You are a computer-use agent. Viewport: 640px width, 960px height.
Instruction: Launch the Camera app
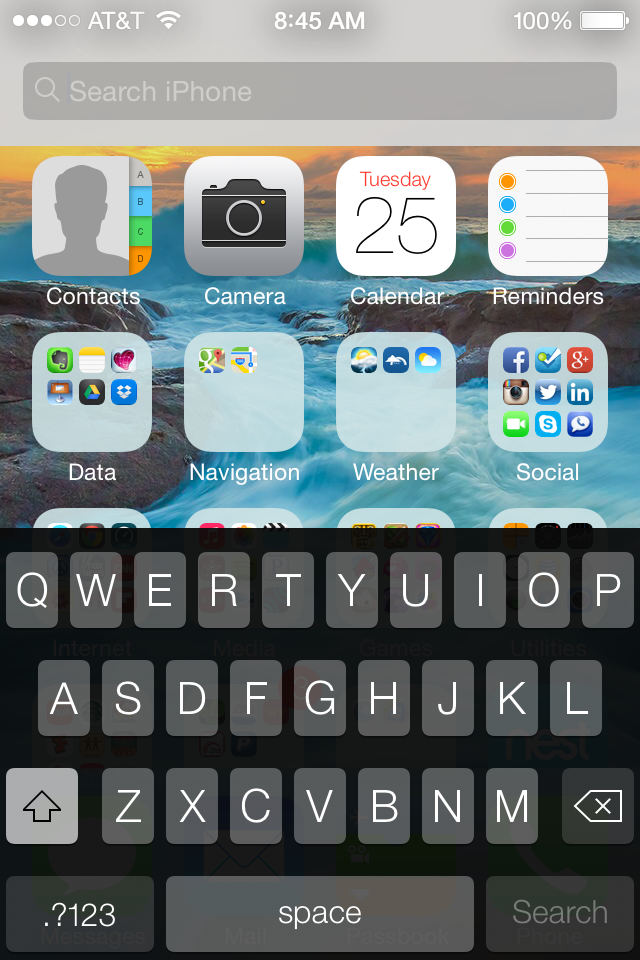pyautogui.click(x=244, y=217)
